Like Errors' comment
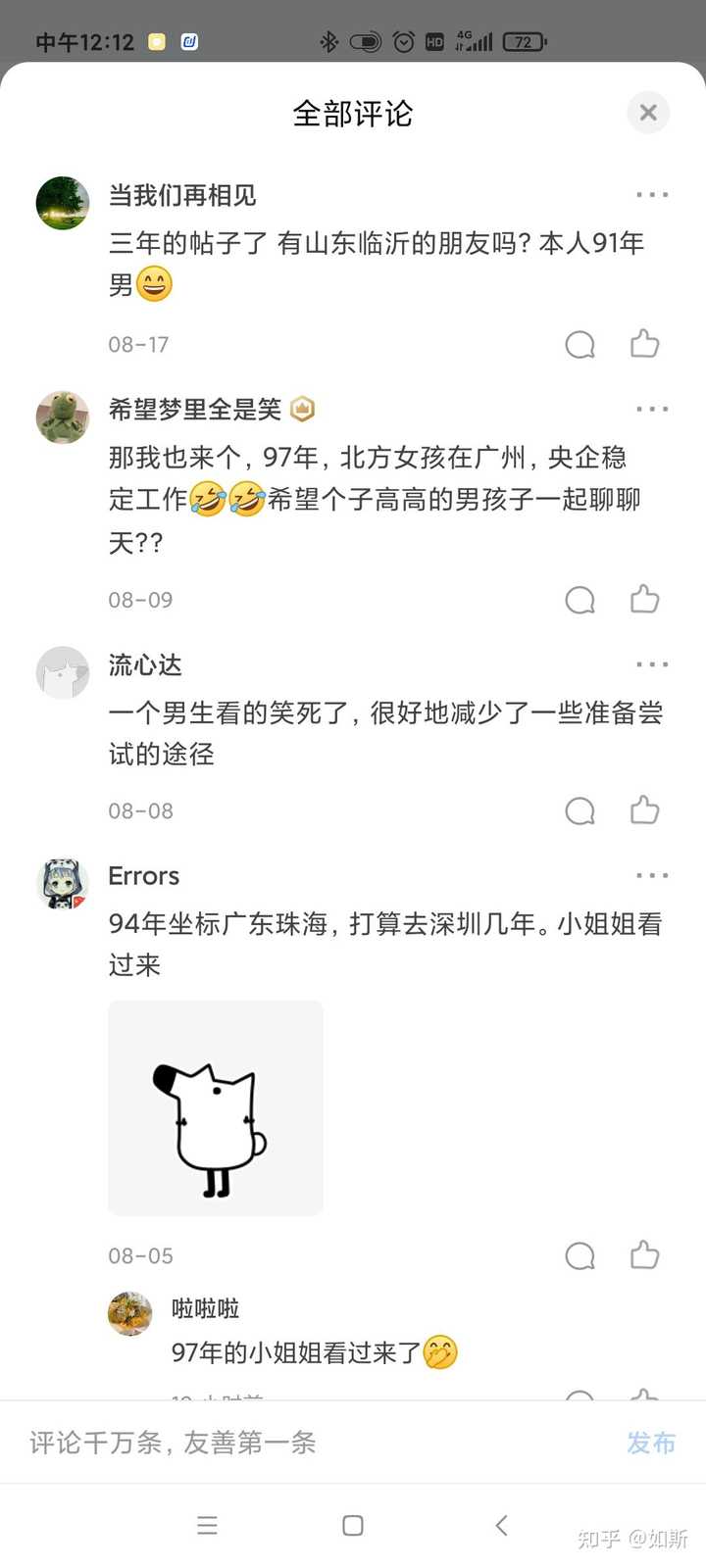 coord(644,1254)
